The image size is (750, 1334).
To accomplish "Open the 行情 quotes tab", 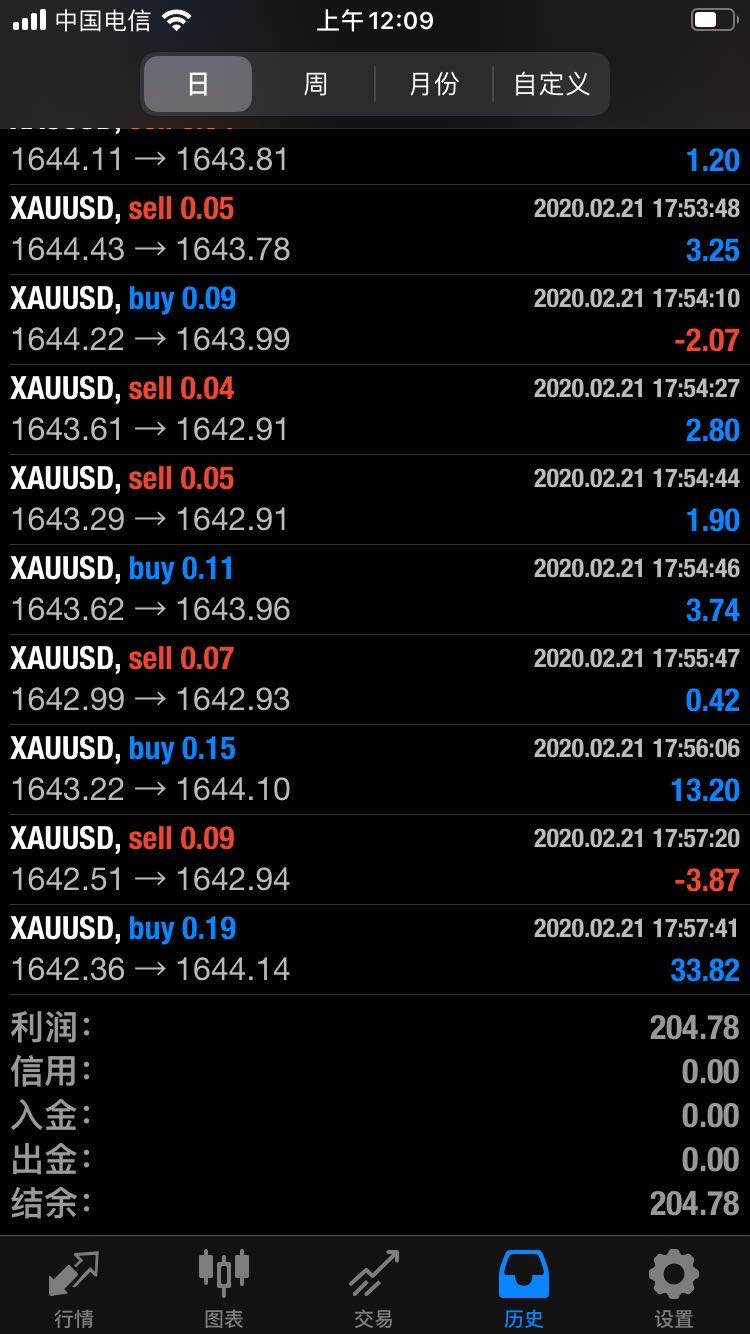I will (x=75, y=1288).
